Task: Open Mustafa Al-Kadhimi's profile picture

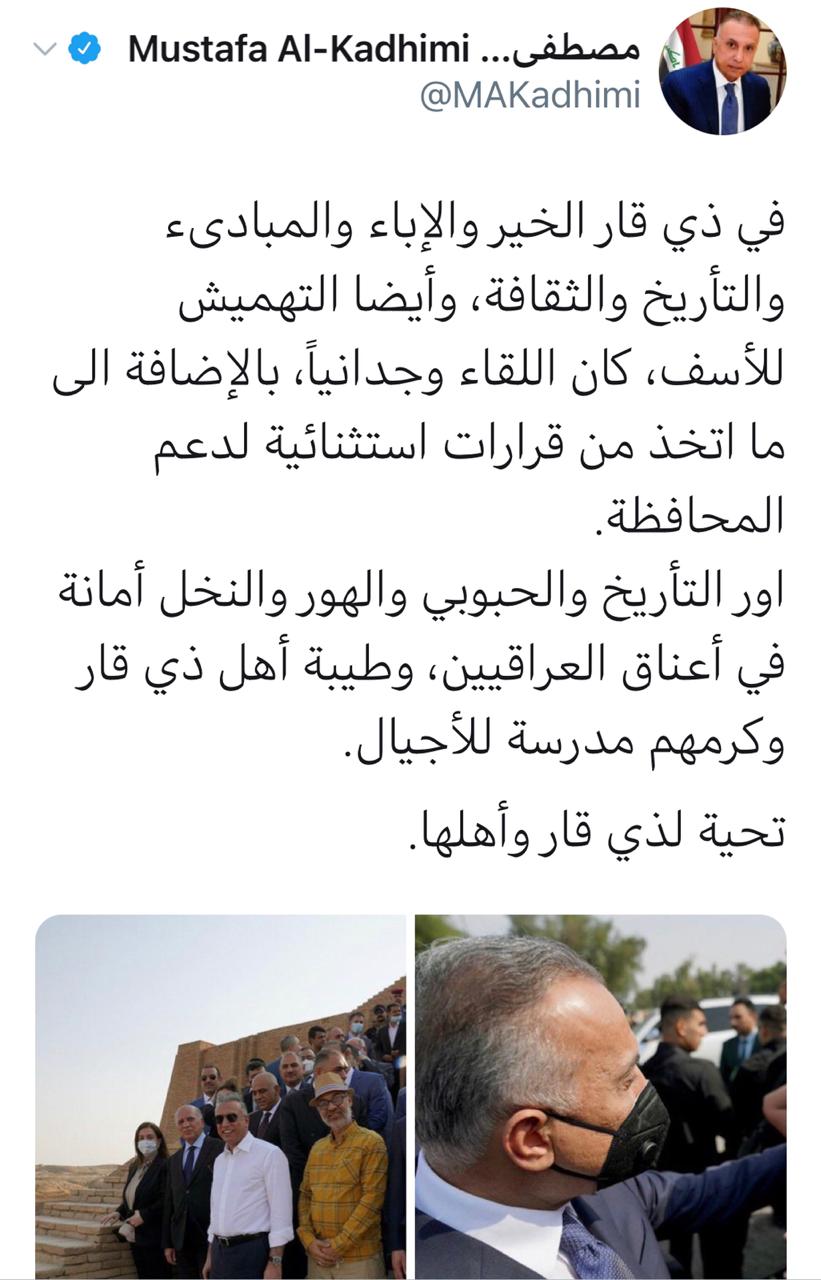Action: 722,72
